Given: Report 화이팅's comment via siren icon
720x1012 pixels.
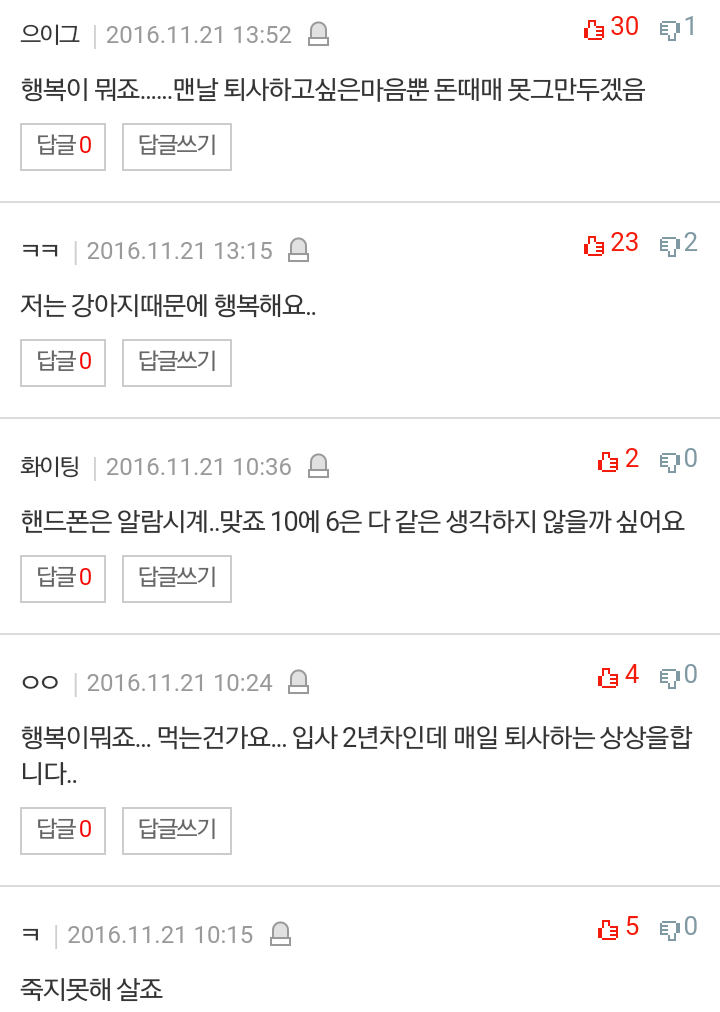Looking at the screenshot, I should tap(318, 466).
